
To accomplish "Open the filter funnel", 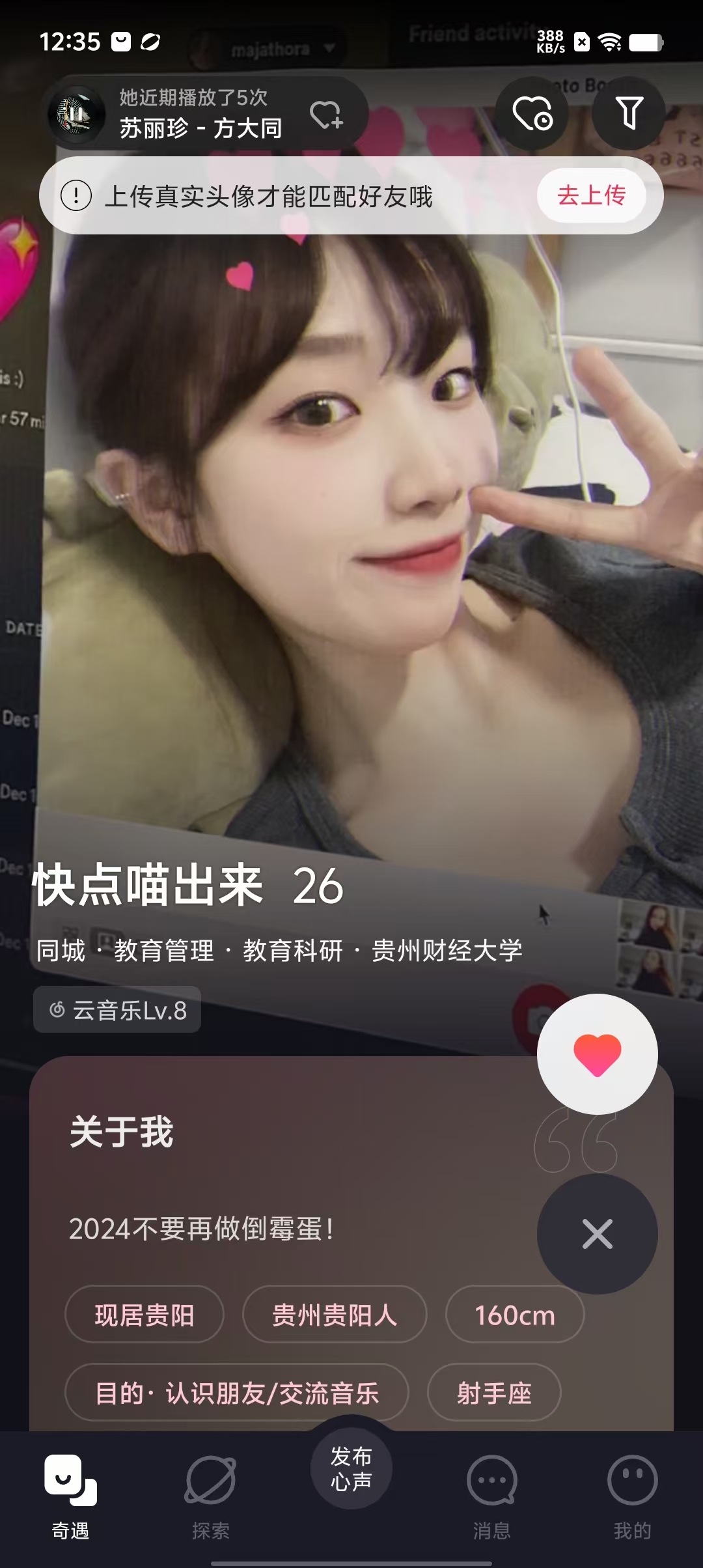I will point(629,113).
